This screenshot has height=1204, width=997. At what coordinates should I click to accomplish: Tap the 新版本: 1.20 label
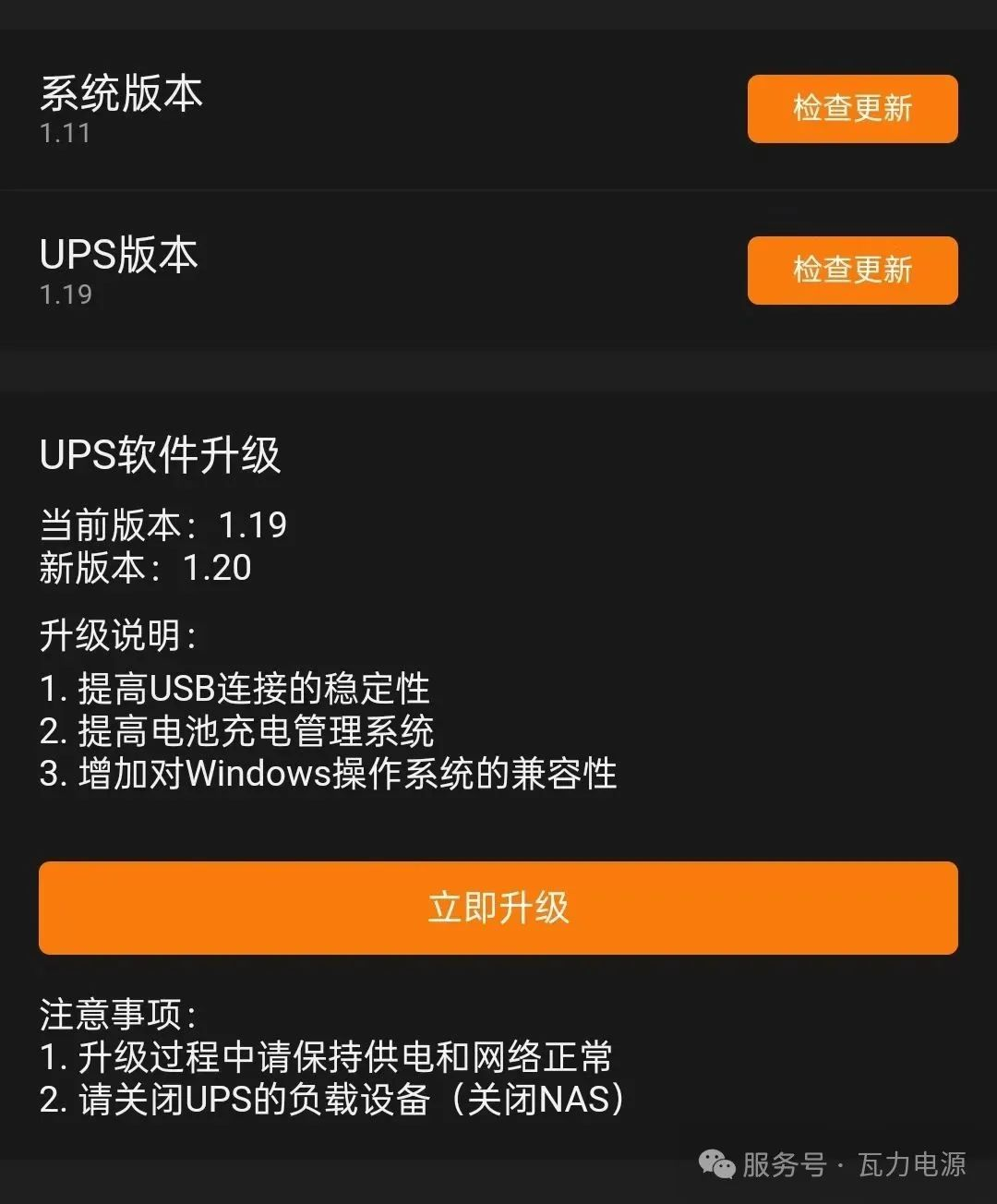143,569
